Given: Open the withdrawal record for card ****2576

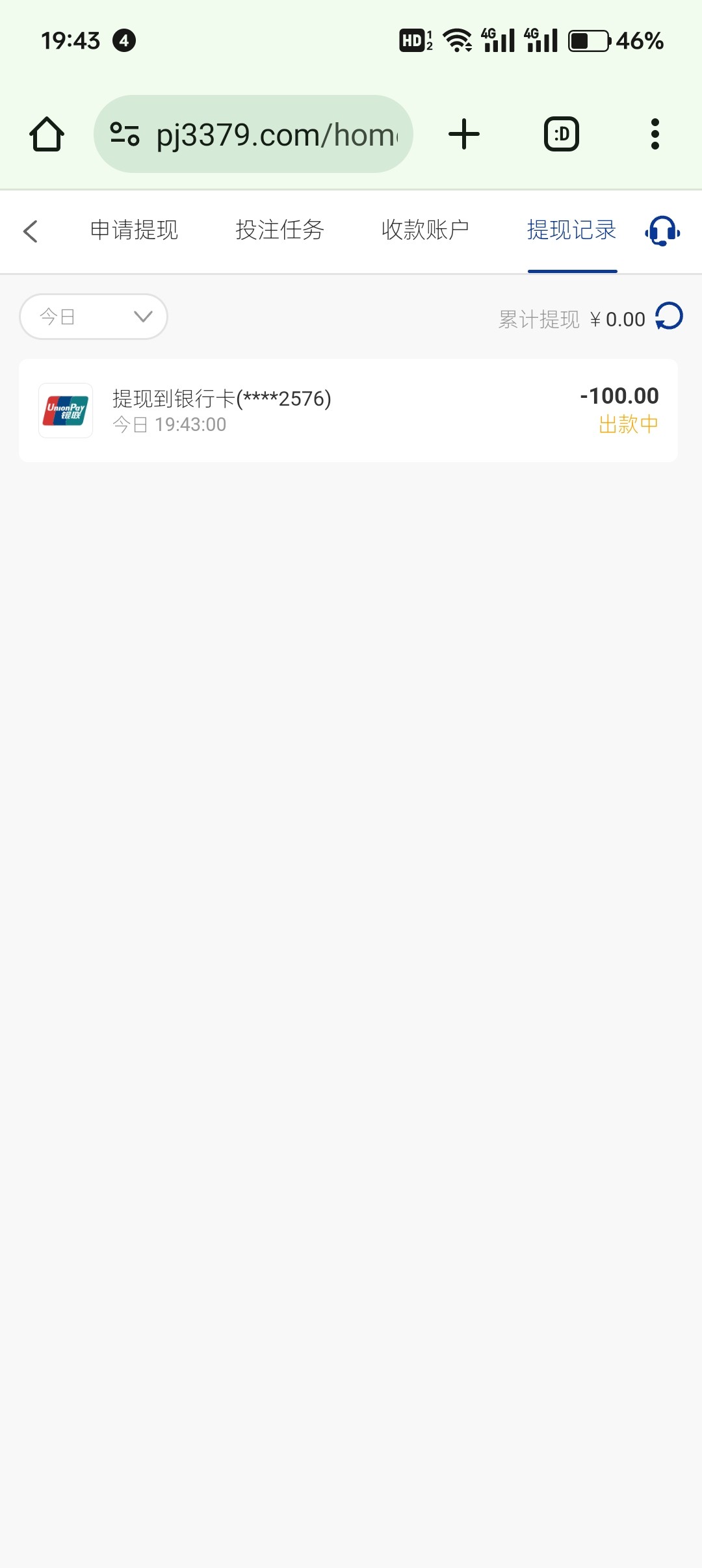Looking at the screenshot, I should coord(348,410).
